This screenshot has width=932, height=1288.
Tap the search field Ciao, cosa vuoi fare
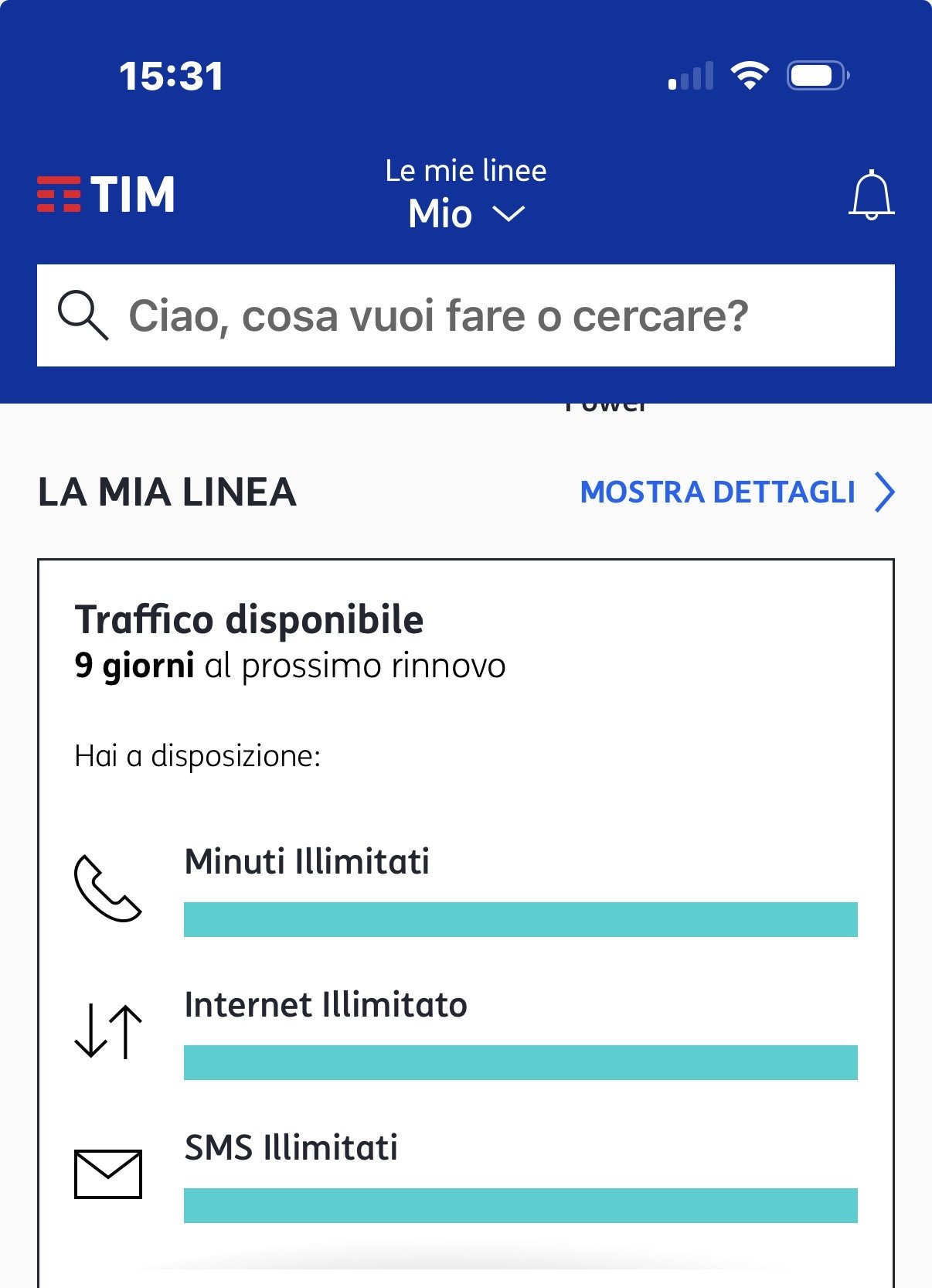pyautogui.click(x=465, y=315)
